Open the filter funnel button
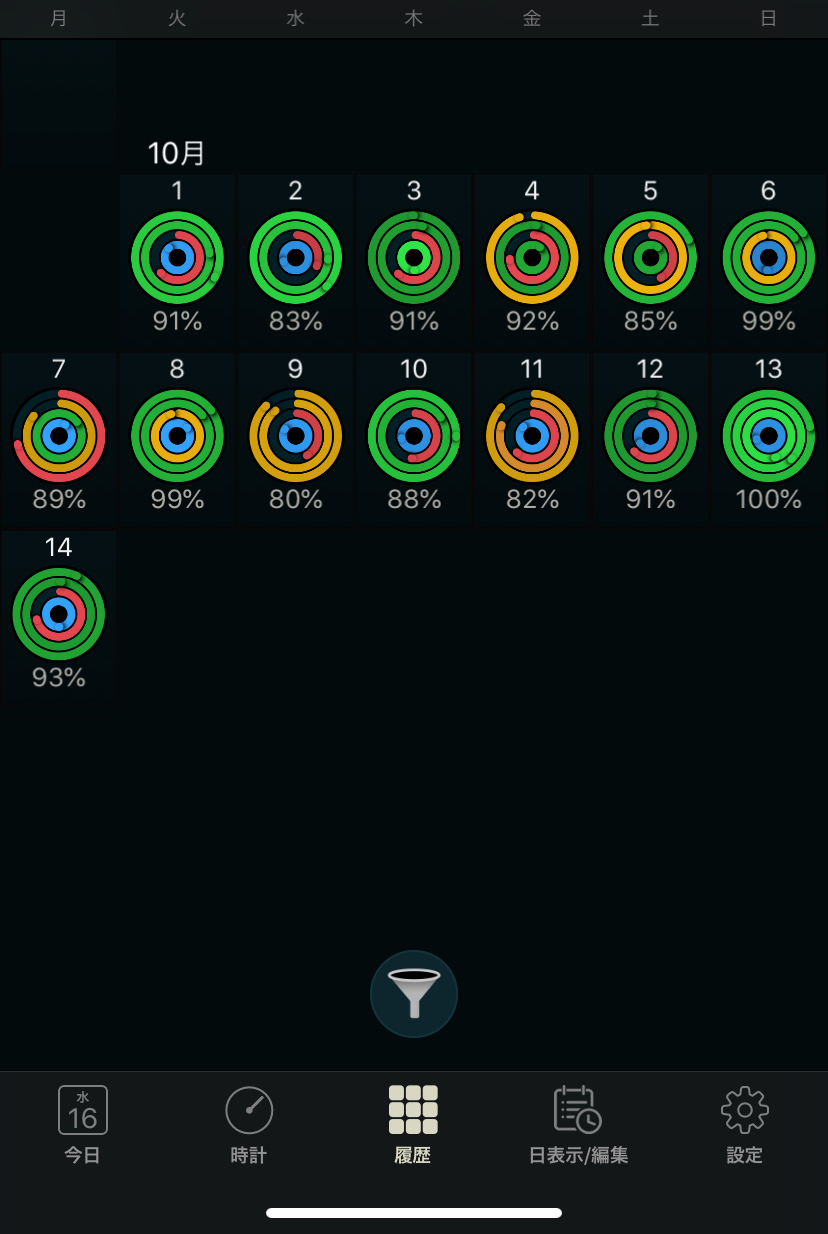The image size is (828, 1234). [414, 994]
